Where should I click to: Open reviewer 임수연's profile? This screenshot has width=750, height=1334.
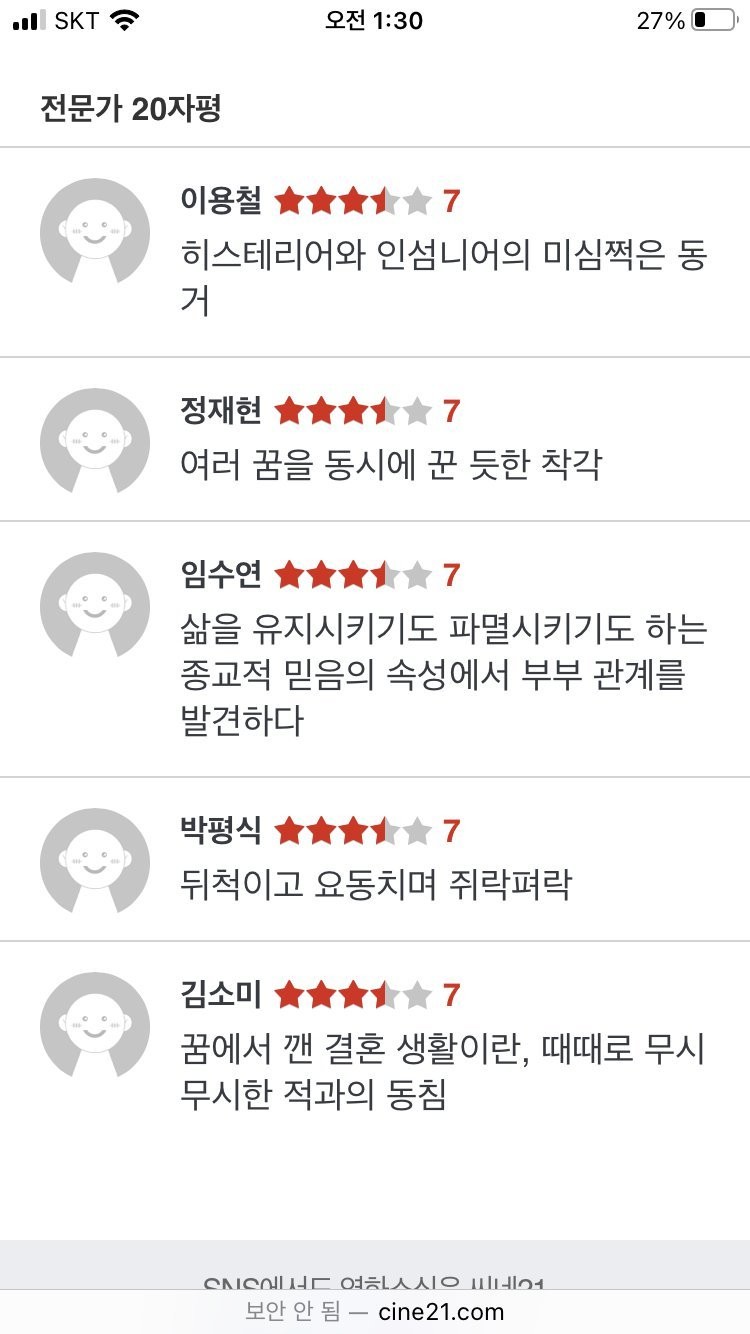(220, 575)
